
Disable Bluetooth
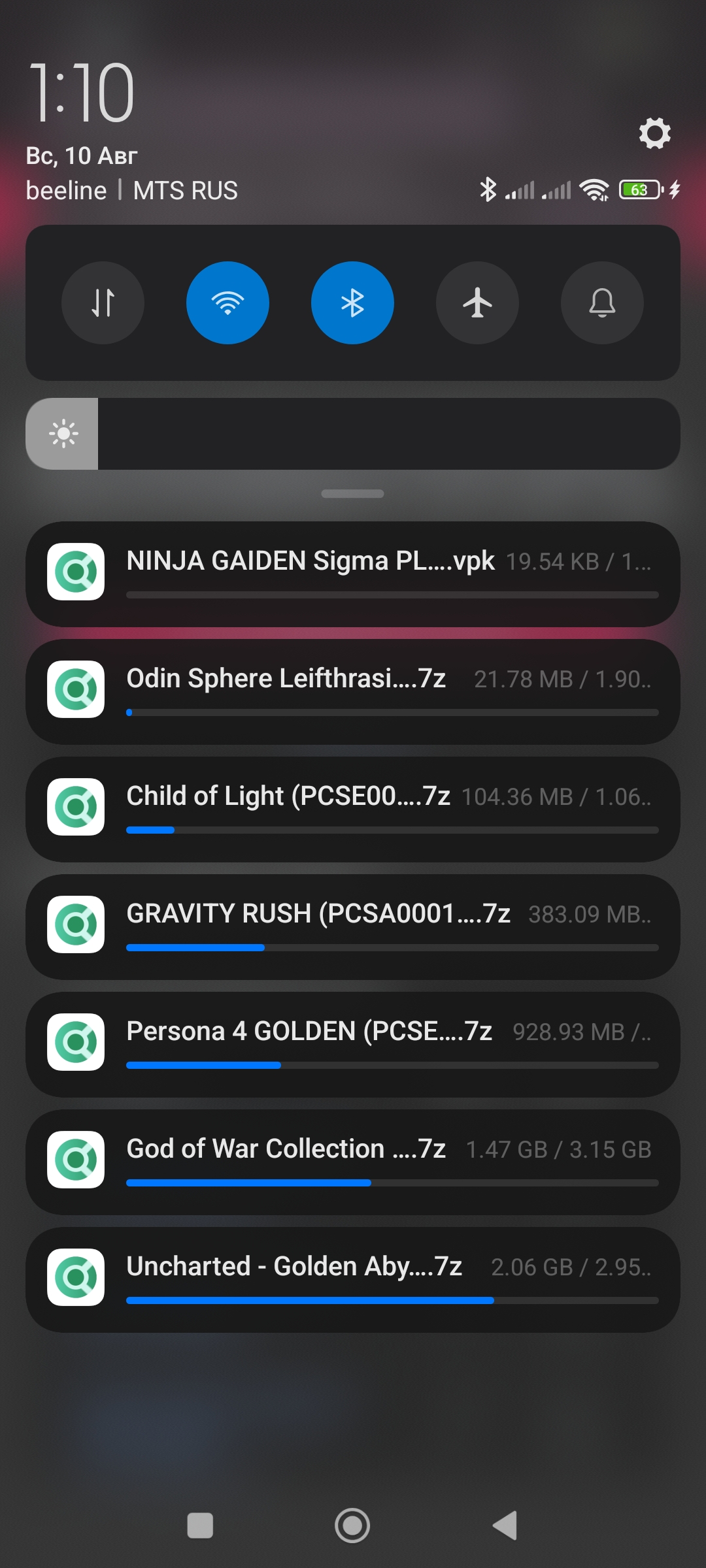[352, 303]
